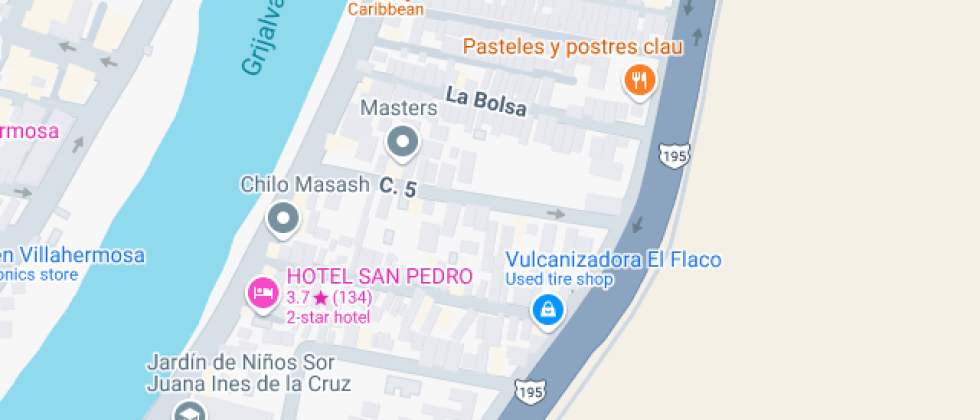
Task: Open Jardín de Niños Sor Juana school marker
Action: (188, 411)
